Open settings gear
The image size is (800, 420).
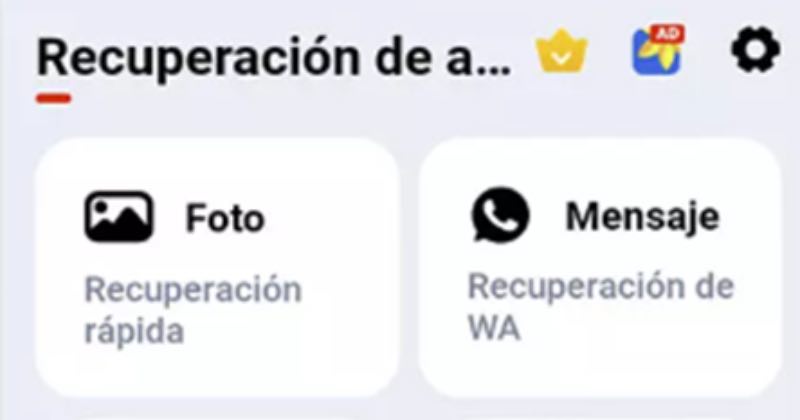[755, 51]
